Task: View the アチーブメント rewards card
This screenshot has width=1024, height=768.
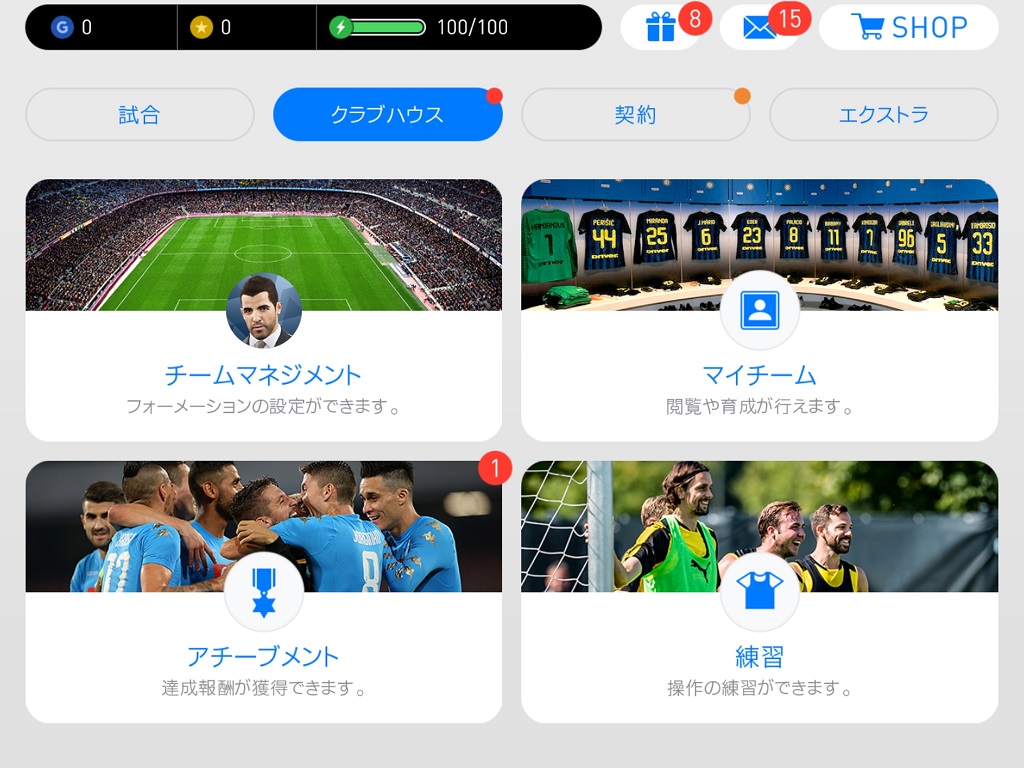Action: click(x=263, y=592)
